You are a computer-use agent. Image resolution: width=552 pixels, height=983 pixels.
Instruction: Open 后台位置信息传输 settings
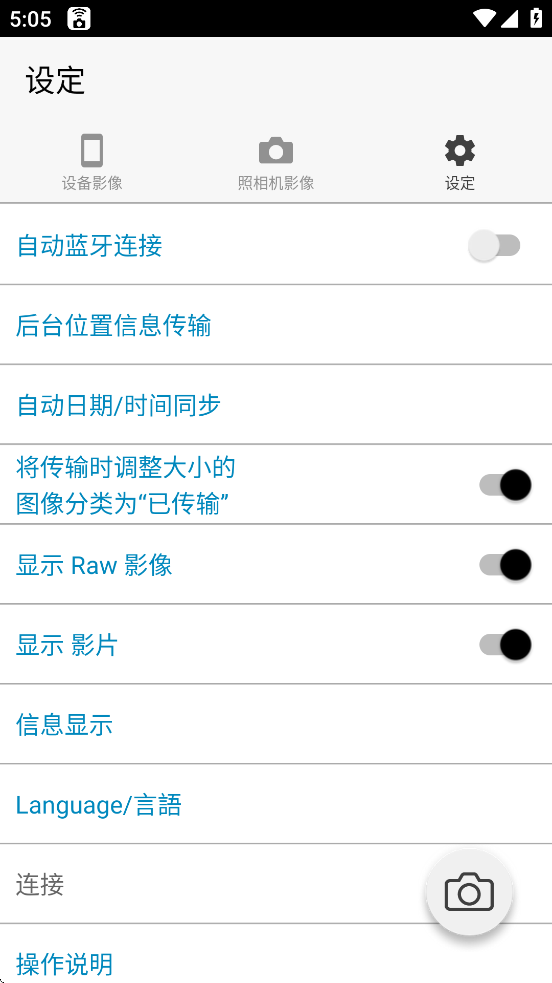(276, 325)
